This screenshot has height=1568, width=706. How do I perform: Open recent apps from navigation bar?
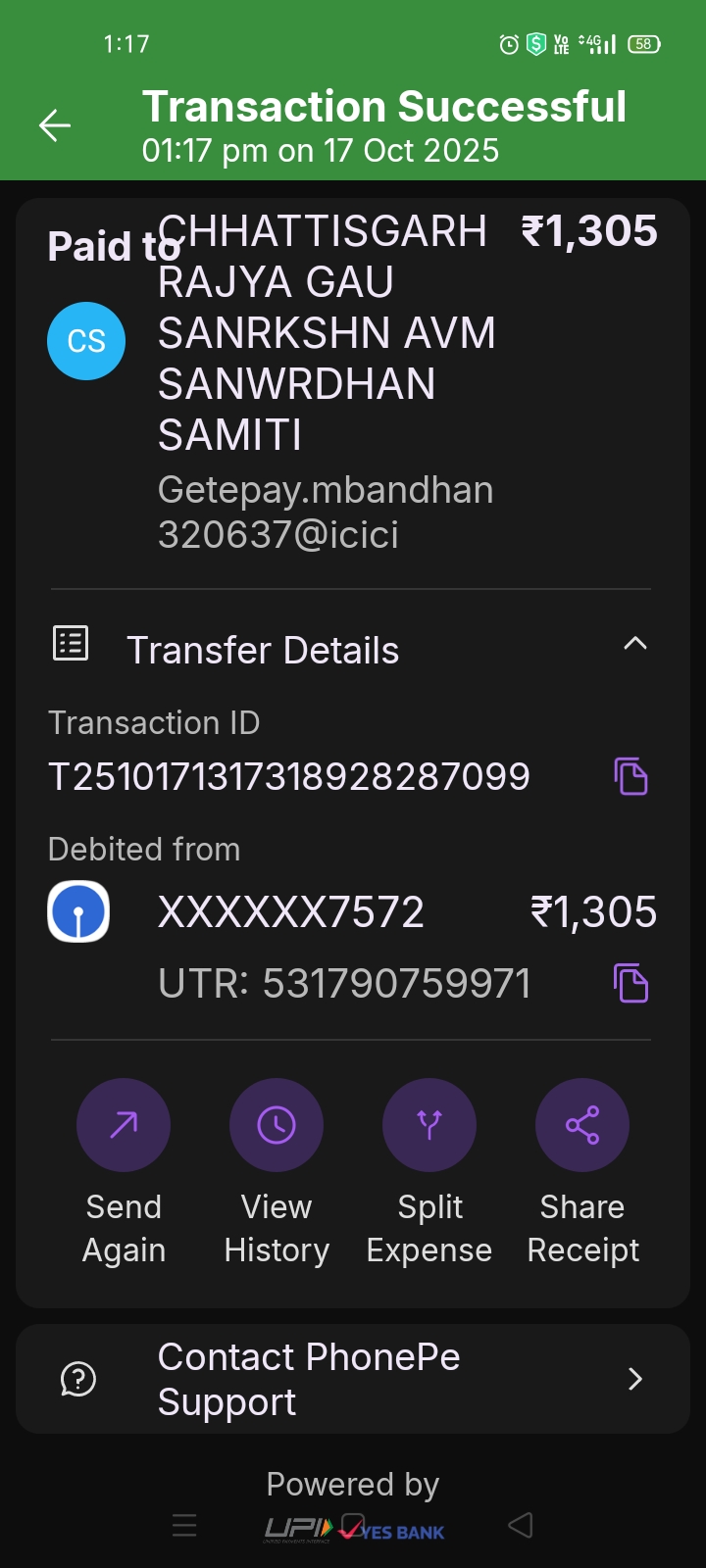point(184,1525)
